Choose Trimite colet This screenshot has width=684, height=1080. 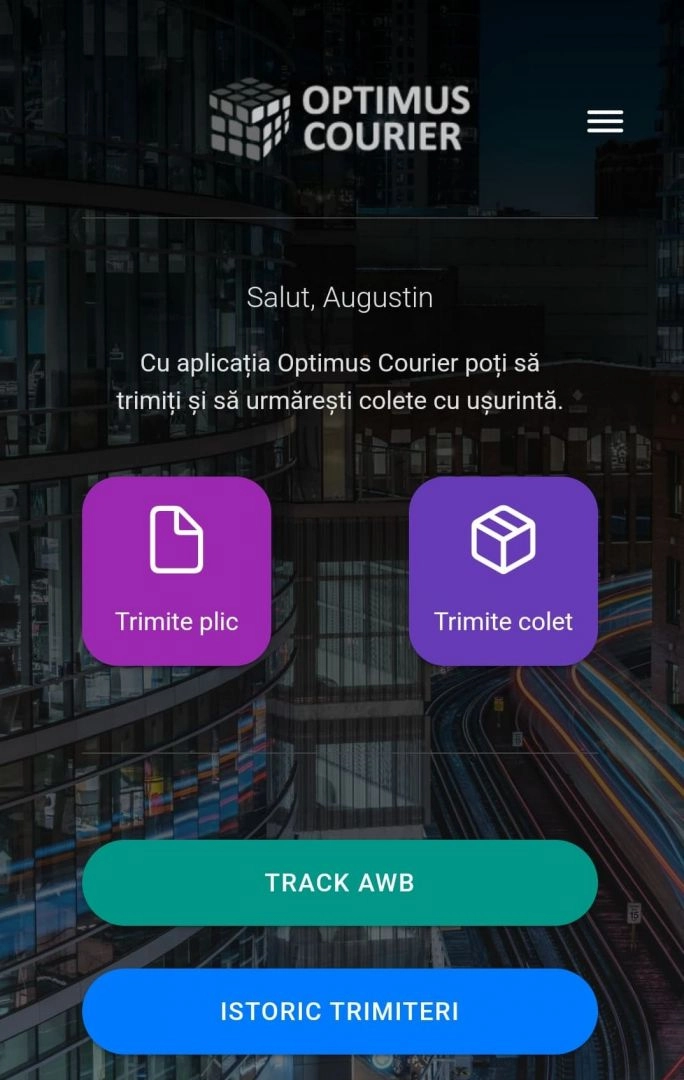(x=503, y=571)
